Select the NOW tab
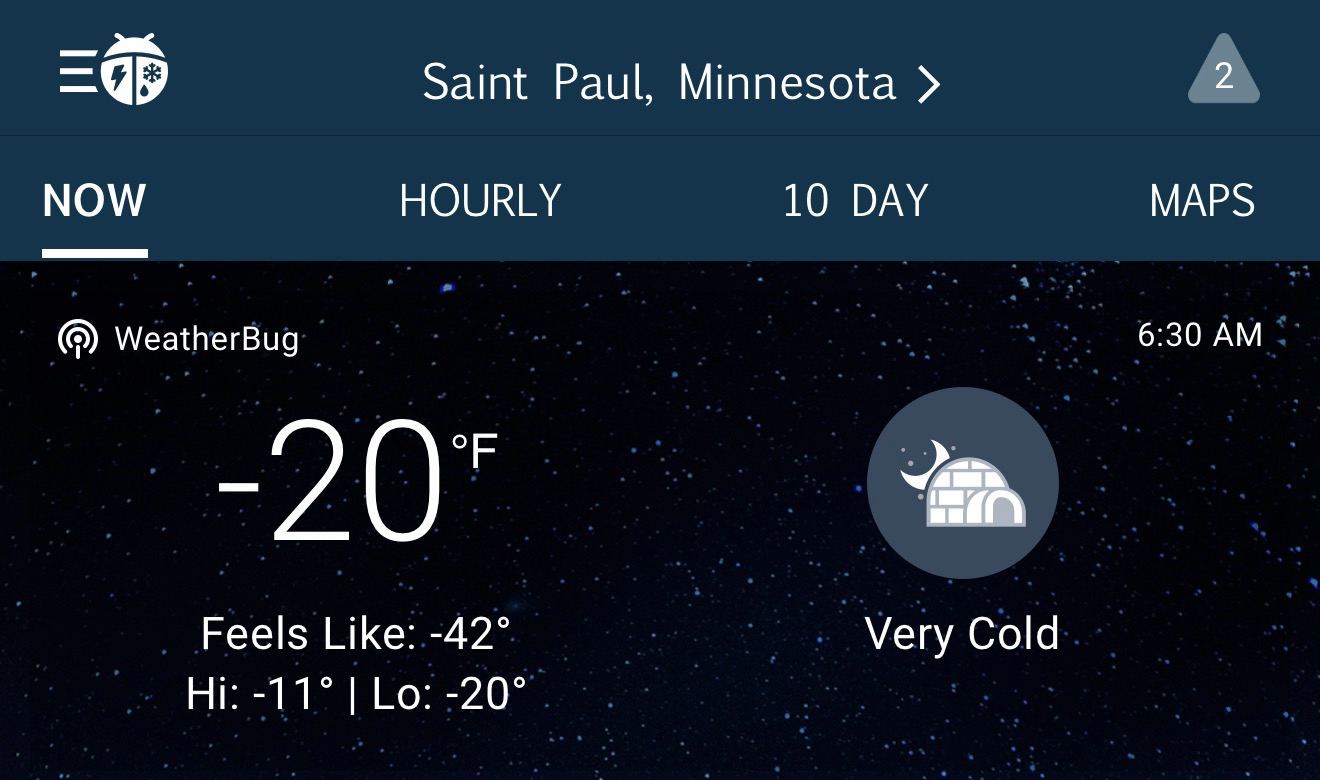This screenshot has width=1320, height=780. pos(95,202)
